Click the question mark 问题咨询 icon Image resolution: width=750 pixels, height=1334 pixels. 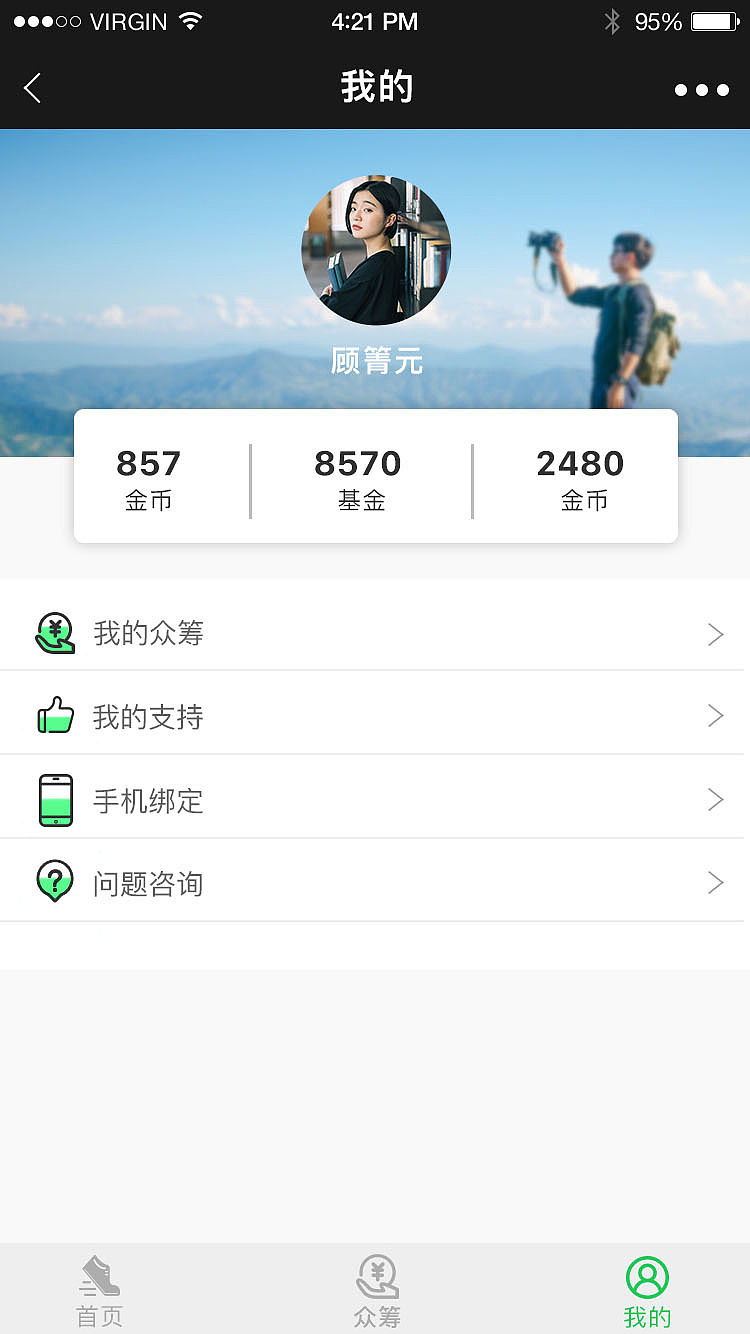[55, 881]
